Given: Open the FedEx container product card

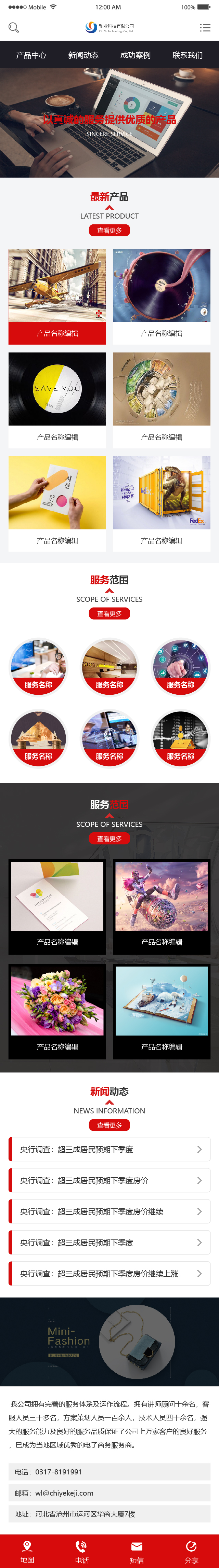Looking at the screenshot, I should (162, 503).
